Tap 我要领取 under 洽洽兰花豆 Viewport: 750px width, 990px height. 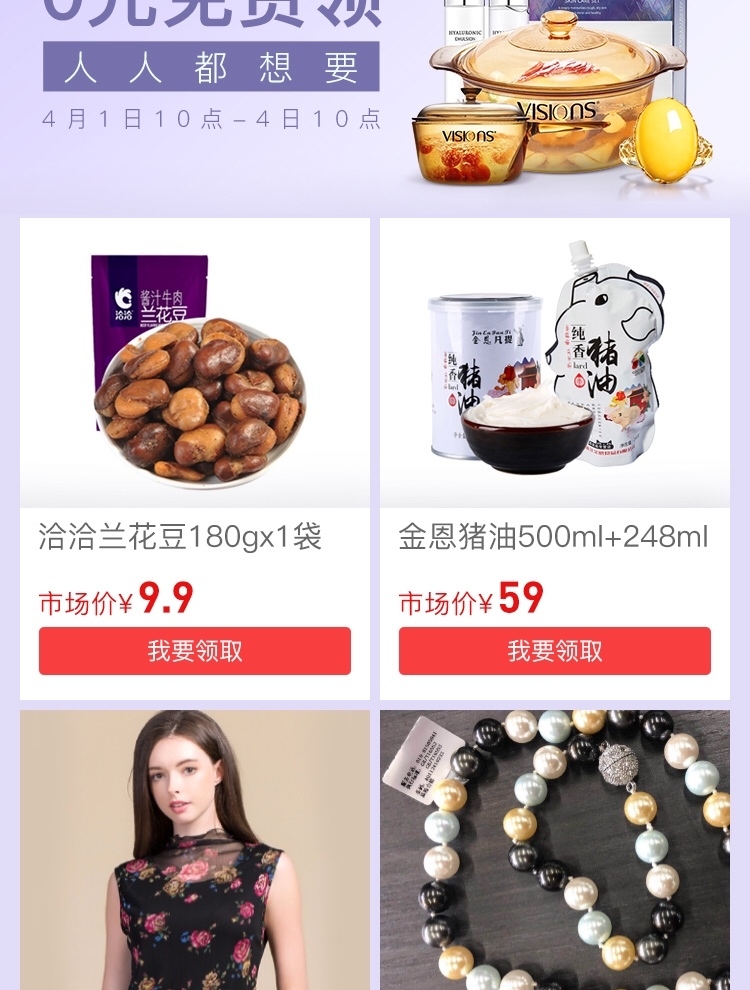[x=195, y=651]
